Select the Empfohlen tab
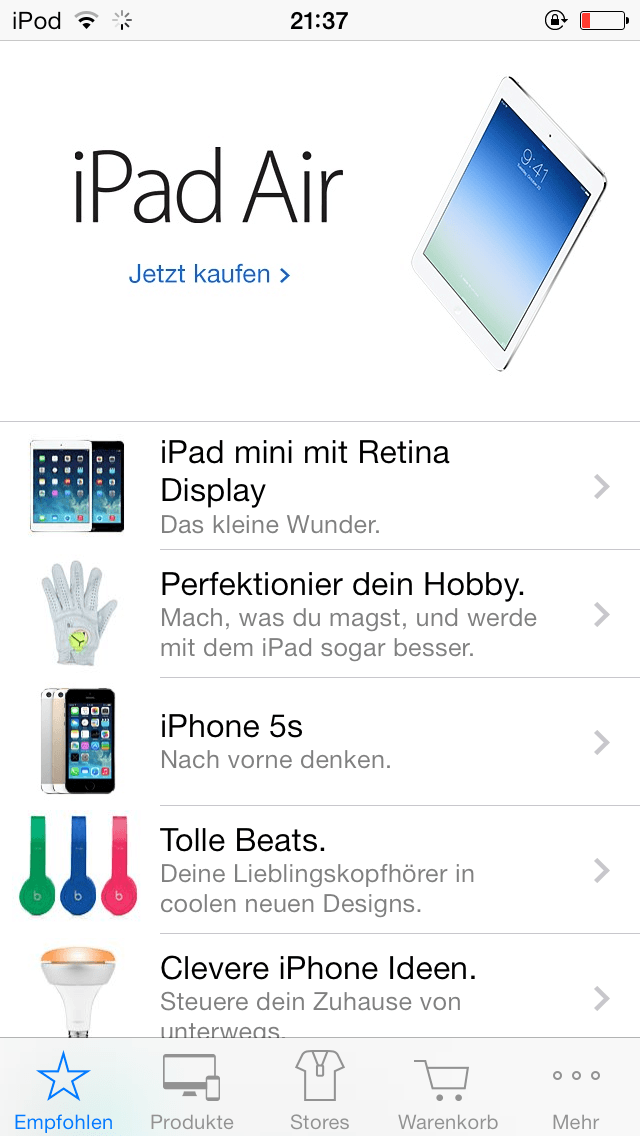640x1136 pixels. [x=64, y=1089]
